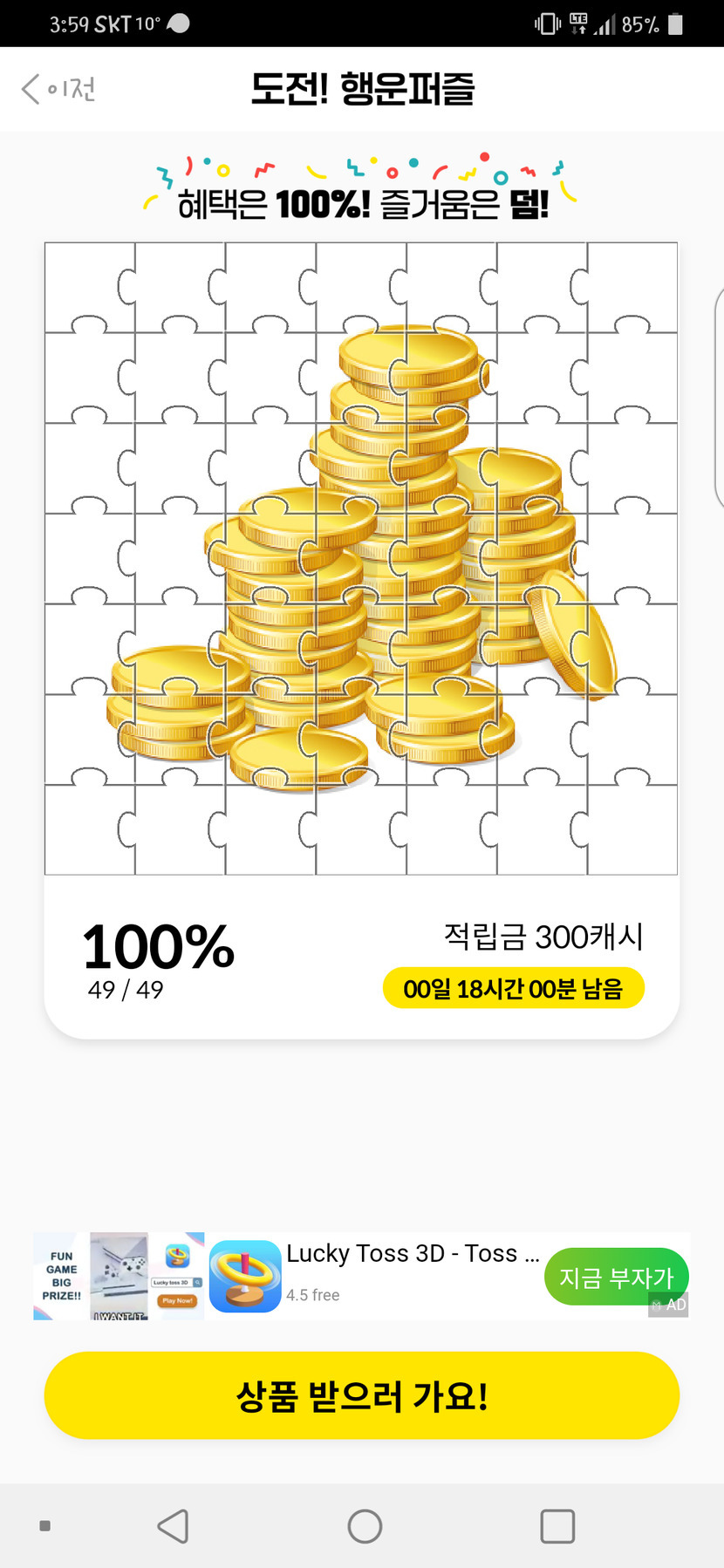The width and height of the screenshot is (724, 1568).
Task: Go to the home screen
Action: [365, 1526]
